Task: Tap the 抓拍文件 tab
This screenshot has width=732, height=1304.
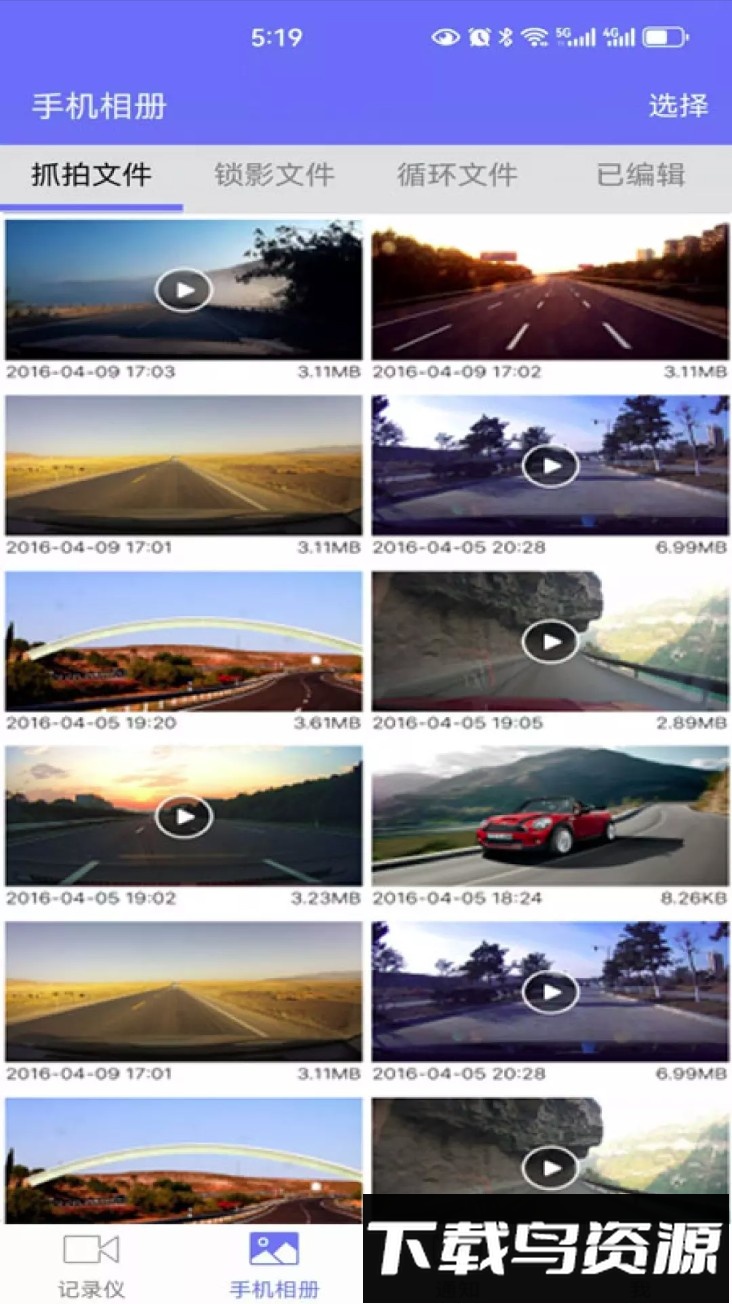Action: pos(91,175)
